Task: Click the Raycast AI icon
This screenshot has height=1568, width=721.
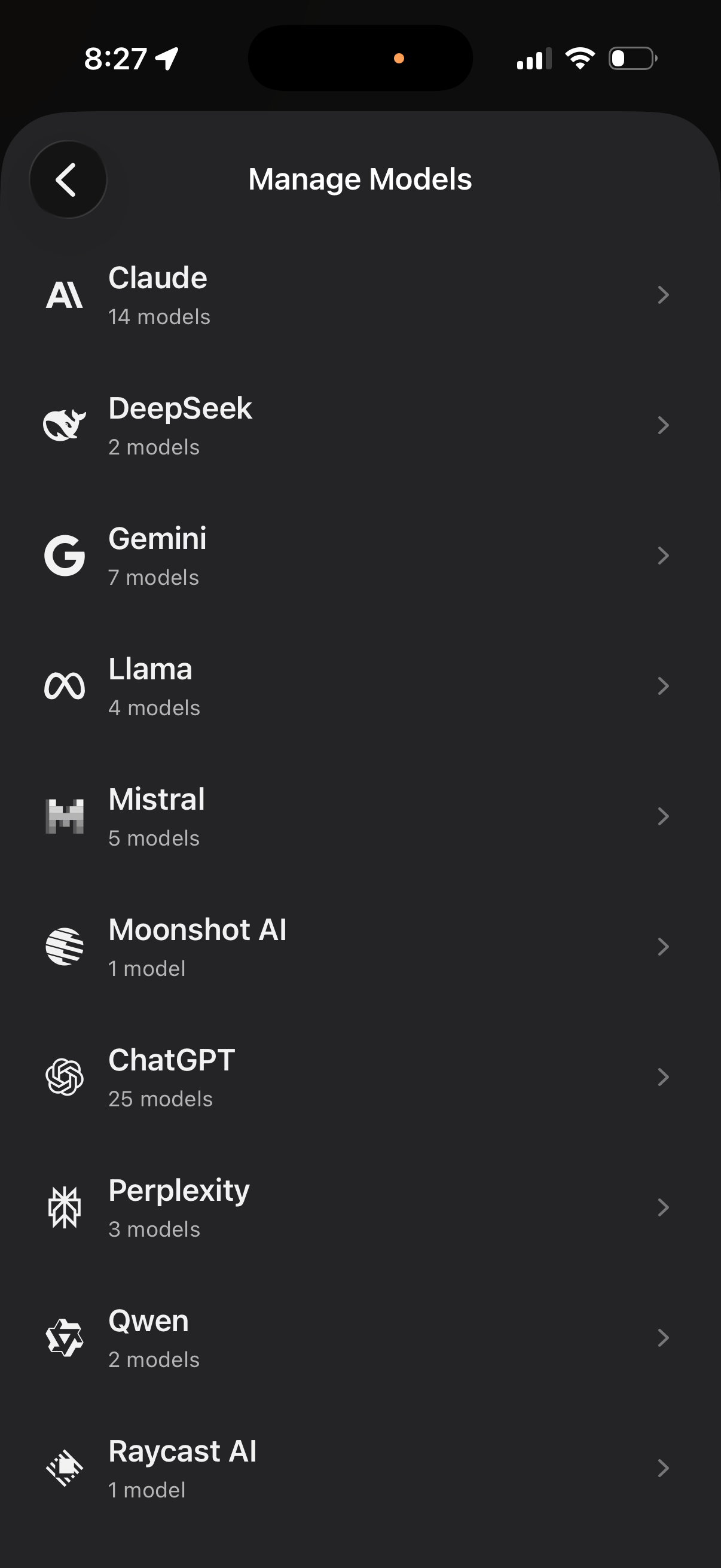Action: pos(65,1467)
